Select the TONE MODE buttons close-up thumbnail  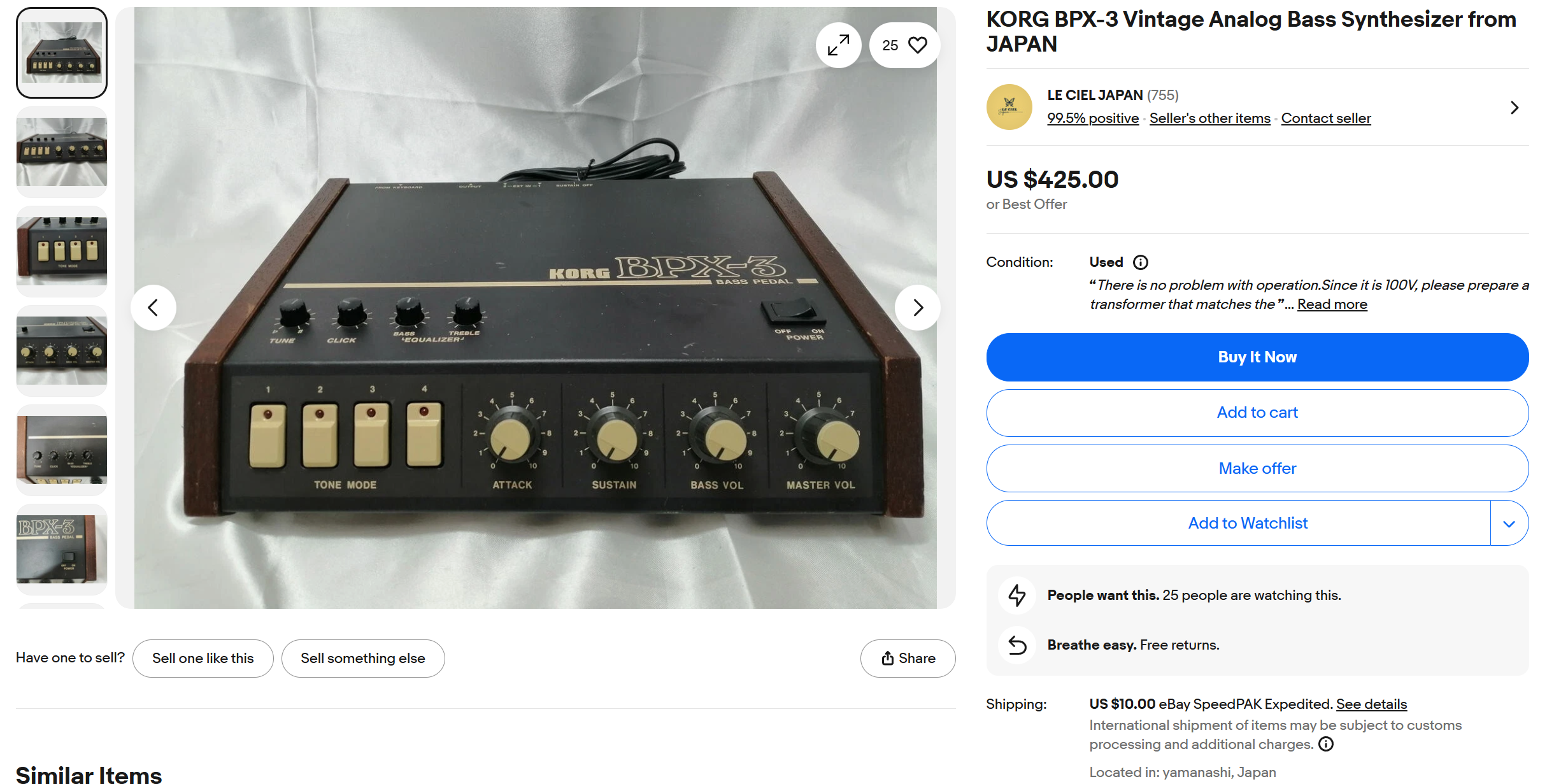click(x=62, y=251)
